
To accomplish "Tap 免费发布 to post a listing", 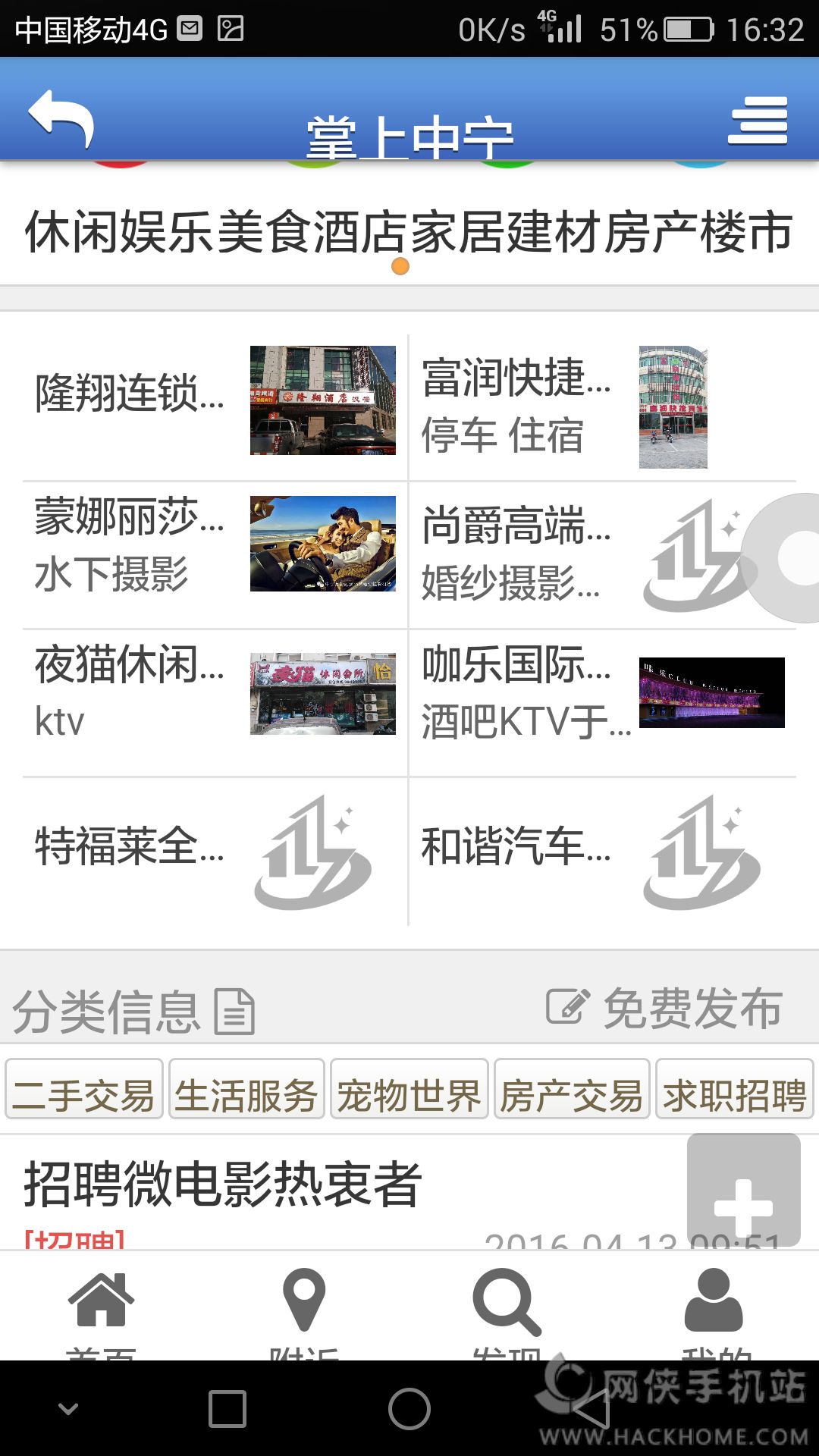I will [665, 1009].
